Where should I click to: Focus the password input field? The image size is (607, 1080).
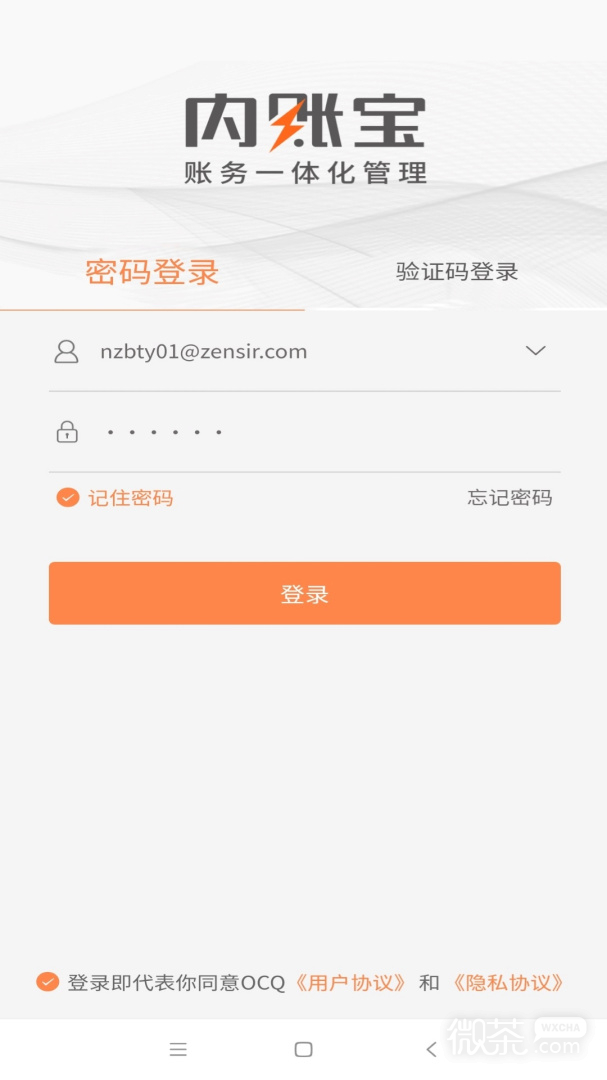point(300,432)
